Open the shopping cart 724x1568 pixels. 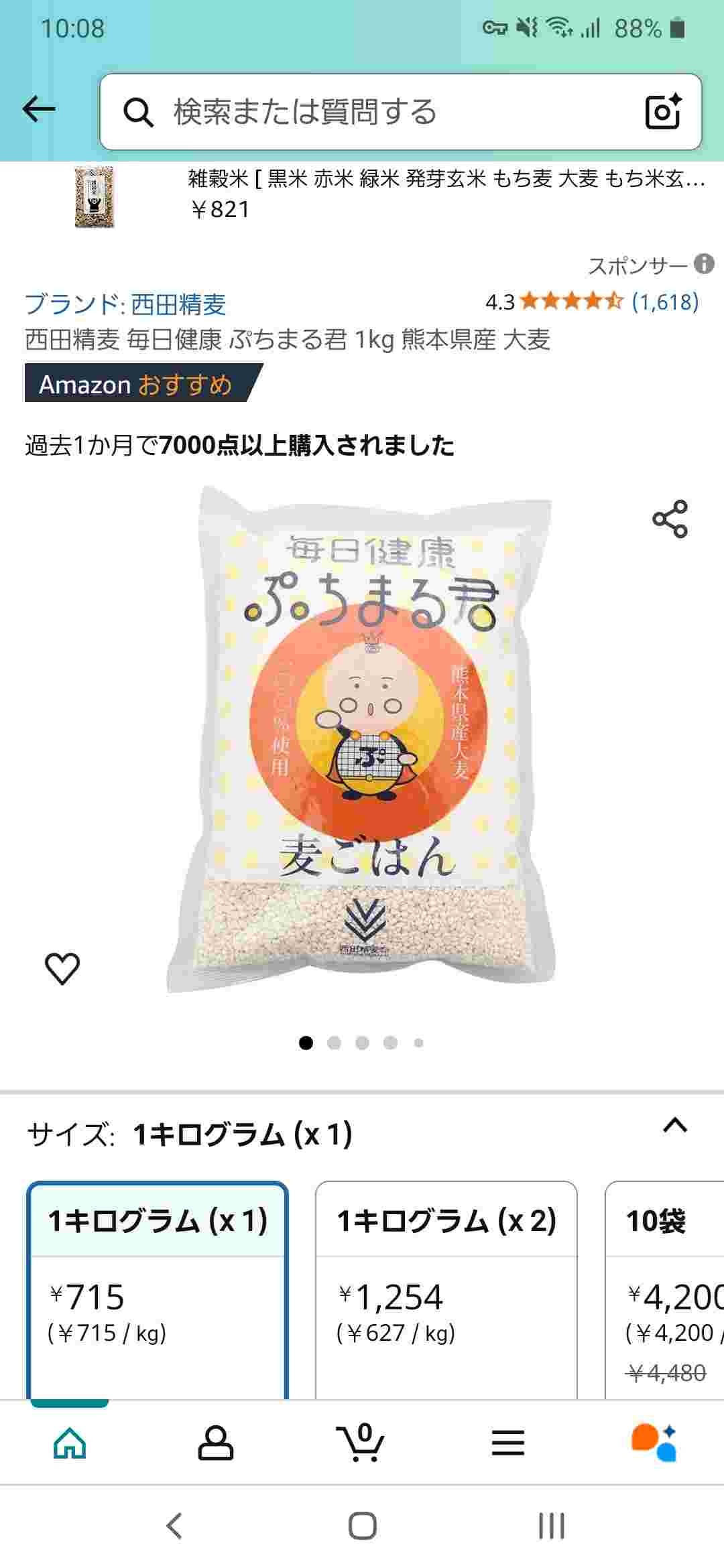pyautogui.click(x=361, y=1442)
